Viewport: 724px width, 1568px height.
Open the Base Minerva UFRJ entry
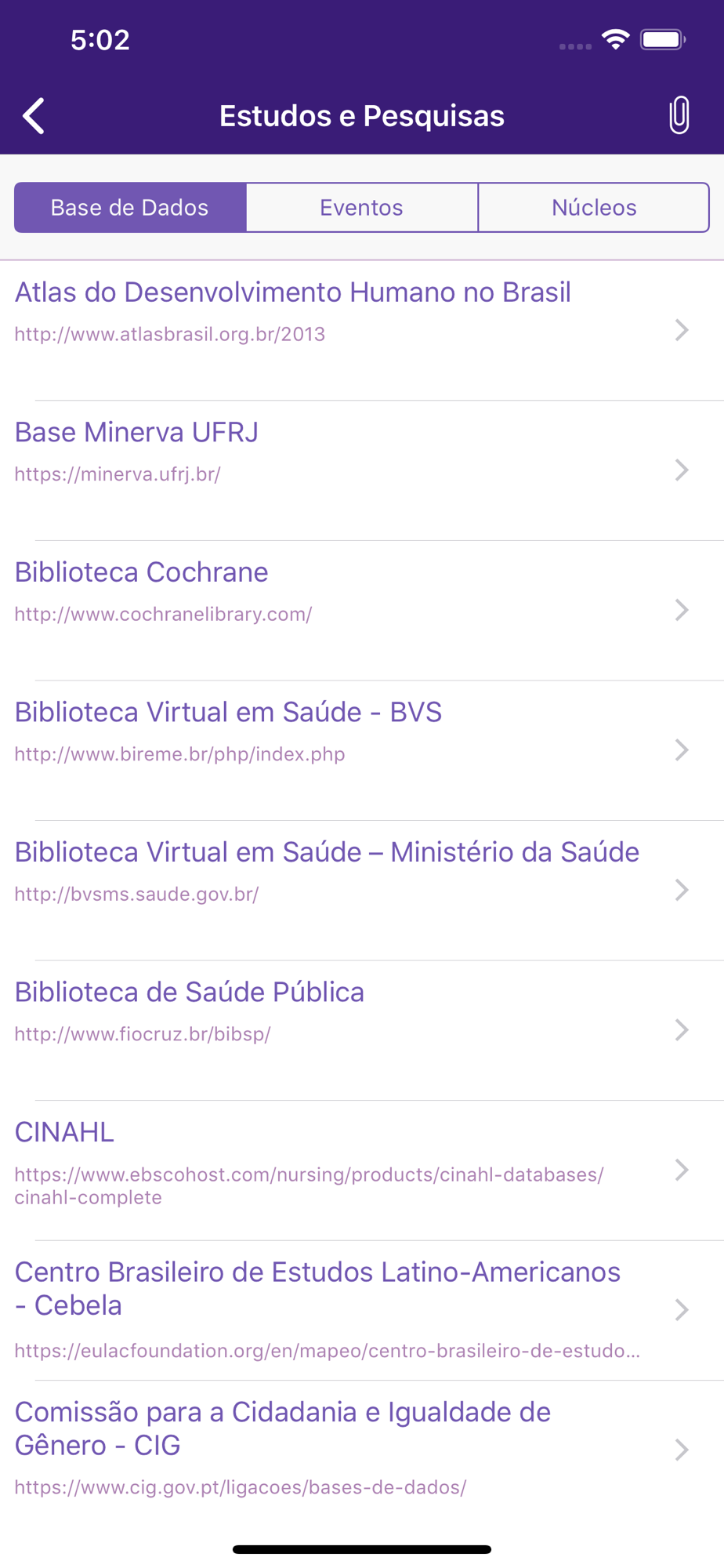coord(362,470)
